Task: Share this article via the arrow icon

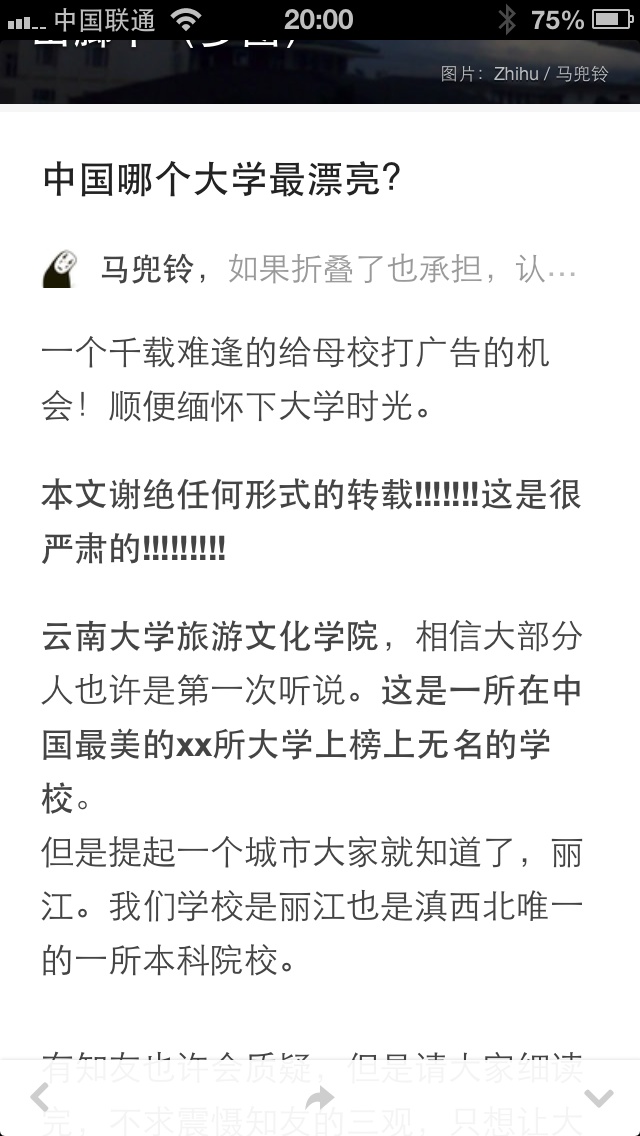Action: pyautogui.click(x=319, y=1098)
